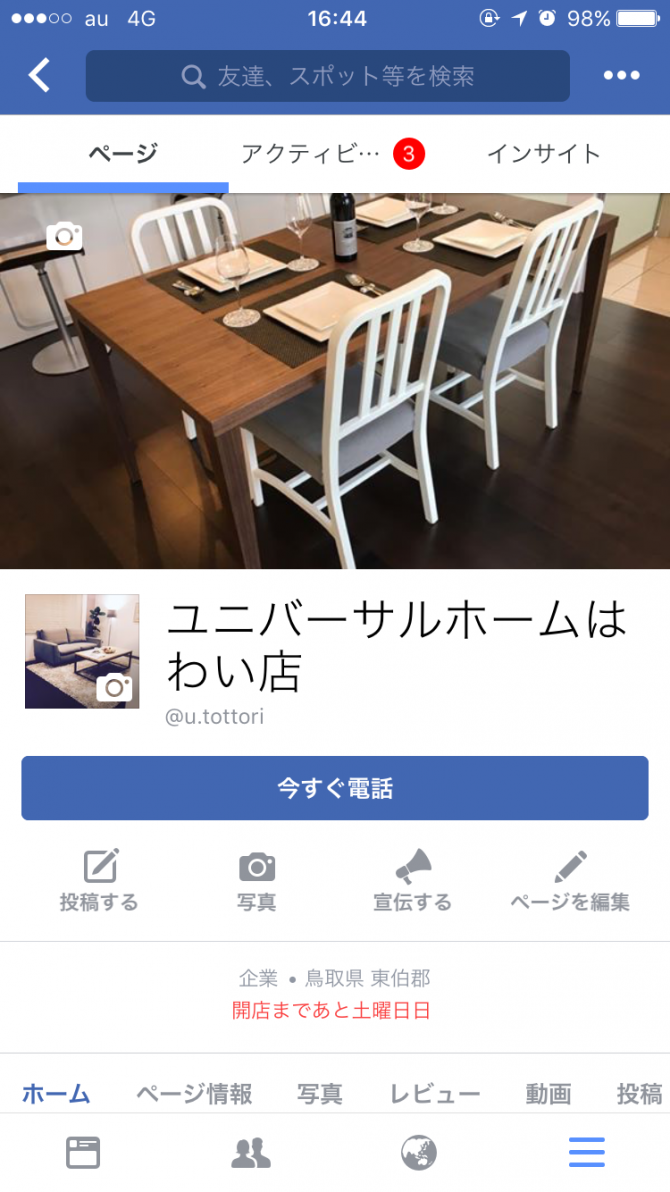The height and width of the screenshot is (1192, 670).
Task: Change the profile picture thumbnail
Action: tap(82, 651)
